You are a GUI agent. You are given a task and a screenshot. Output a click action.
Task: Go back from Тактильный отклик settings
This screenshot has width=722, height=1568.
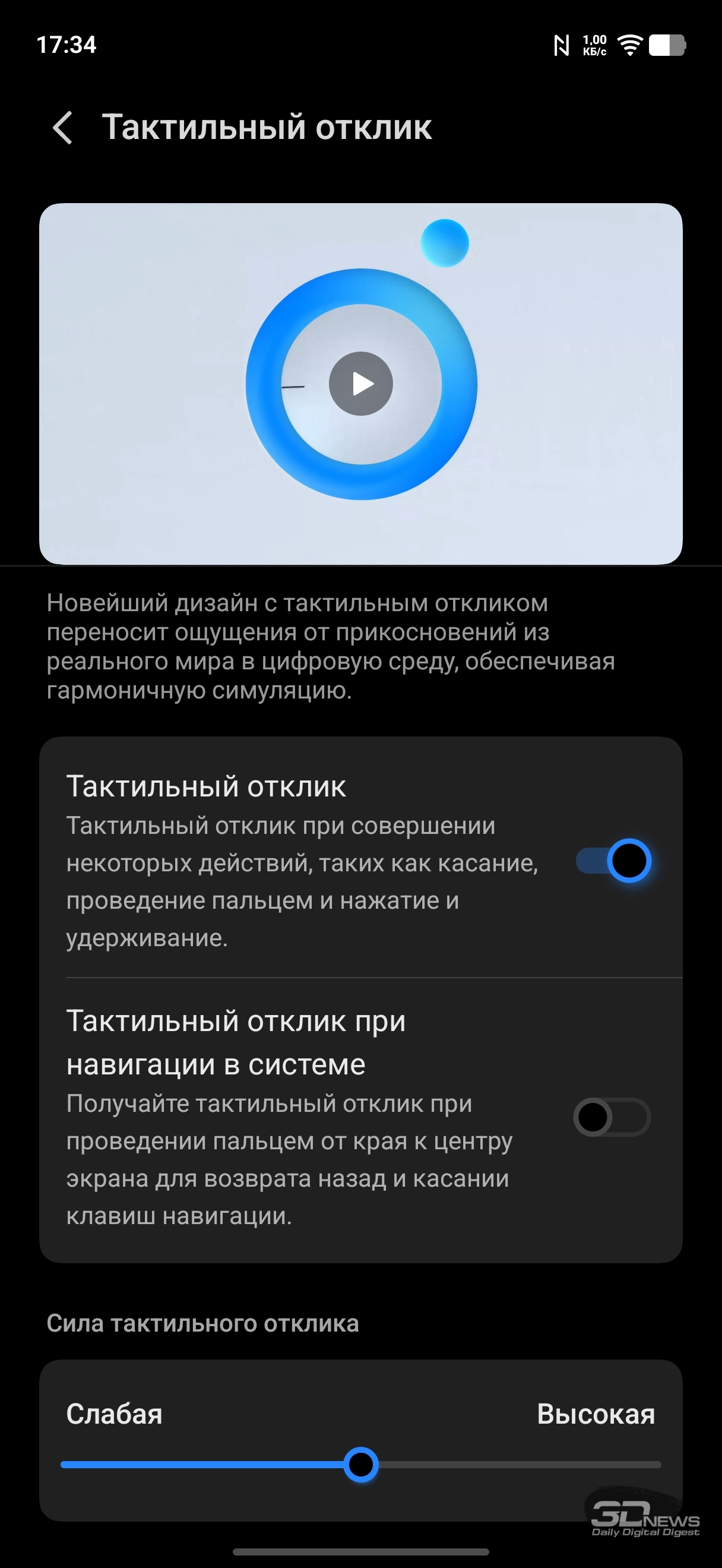click(63, 128)
